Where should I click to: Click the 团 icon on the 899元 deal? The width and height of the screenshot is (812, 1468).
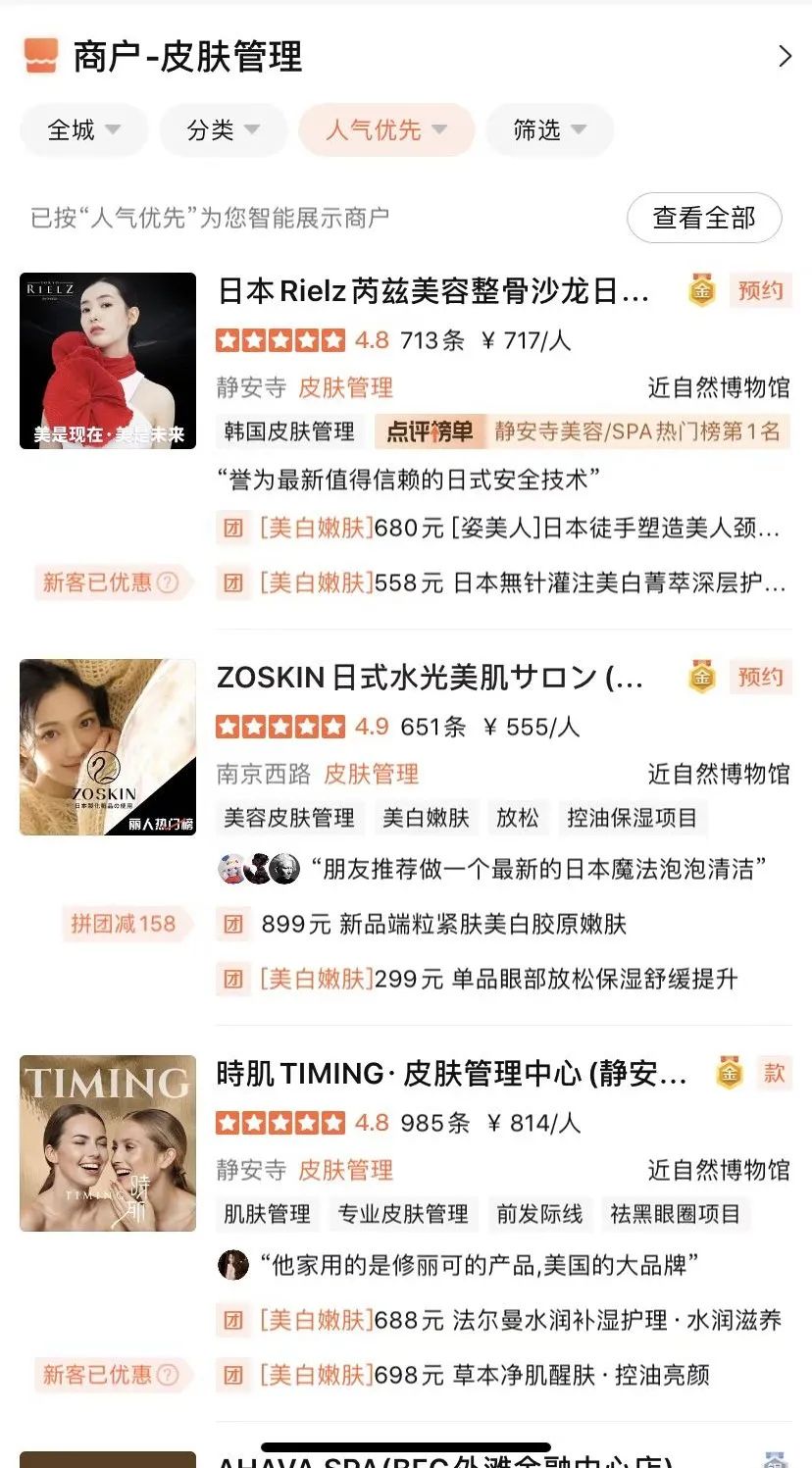coord(232,924)
